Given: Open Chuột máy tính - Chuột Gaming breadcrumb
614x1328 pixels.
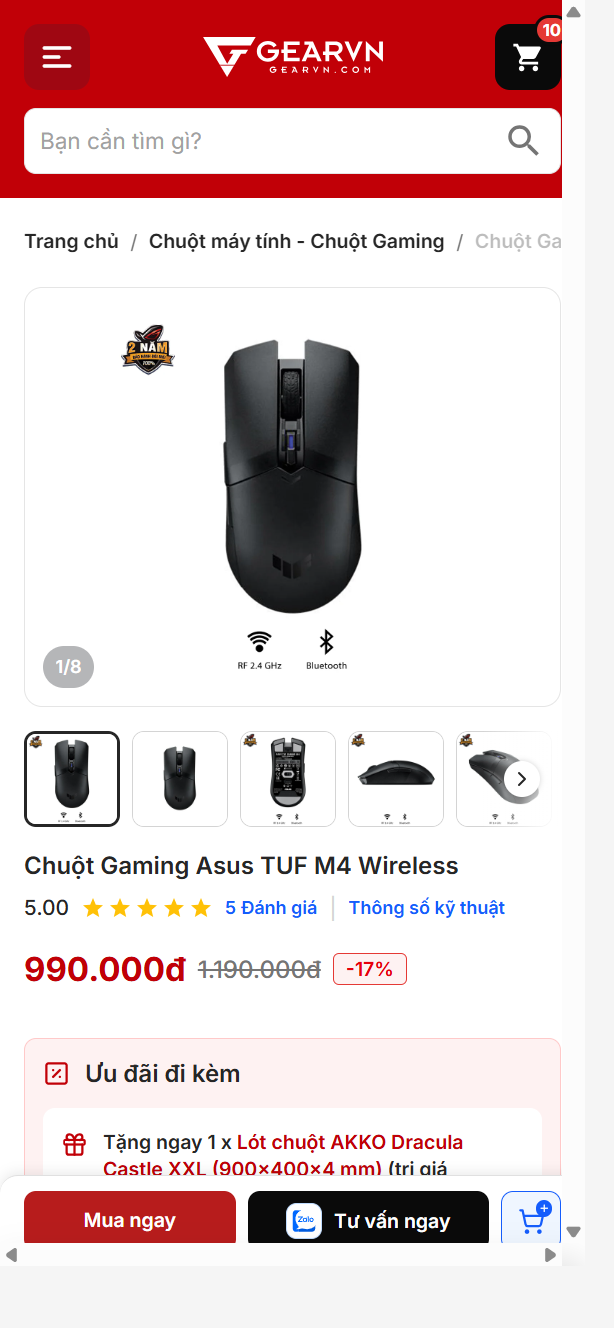Looking at the screenshot, I should (296, 241).
